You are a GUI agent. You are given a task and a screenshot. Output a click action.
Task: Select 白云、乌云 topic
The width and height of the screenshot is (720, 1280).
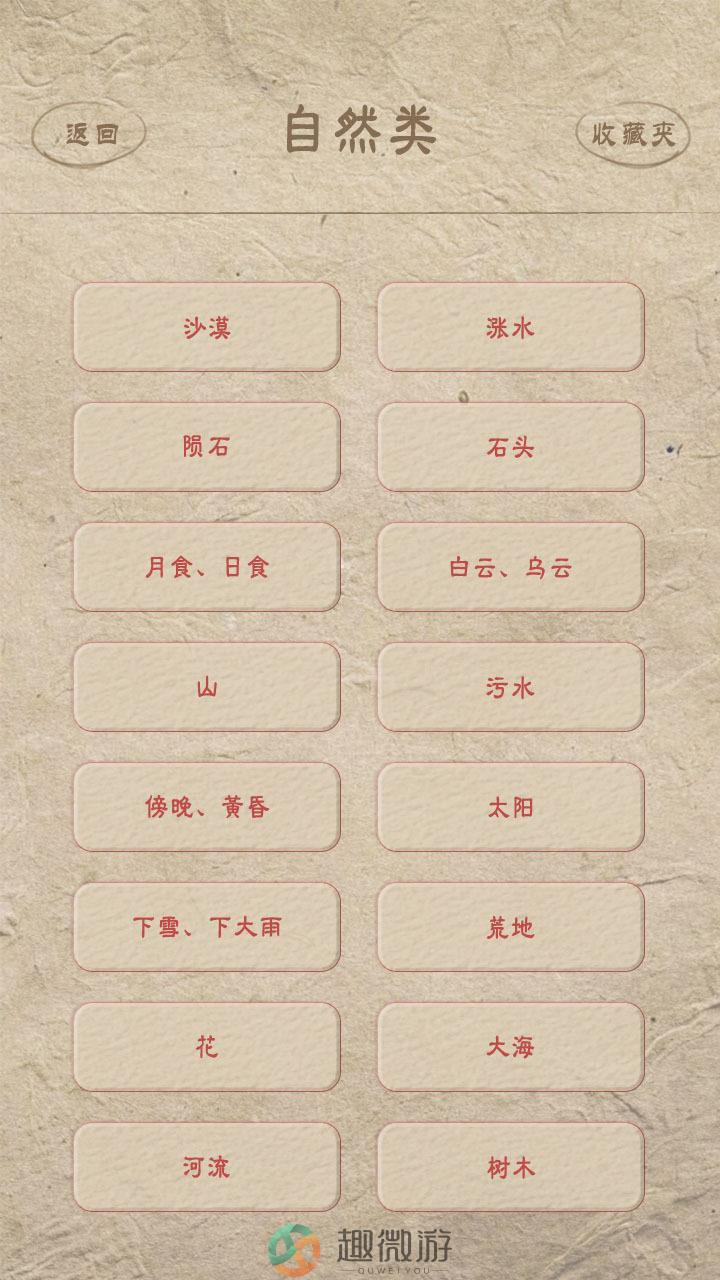(511, 567)
